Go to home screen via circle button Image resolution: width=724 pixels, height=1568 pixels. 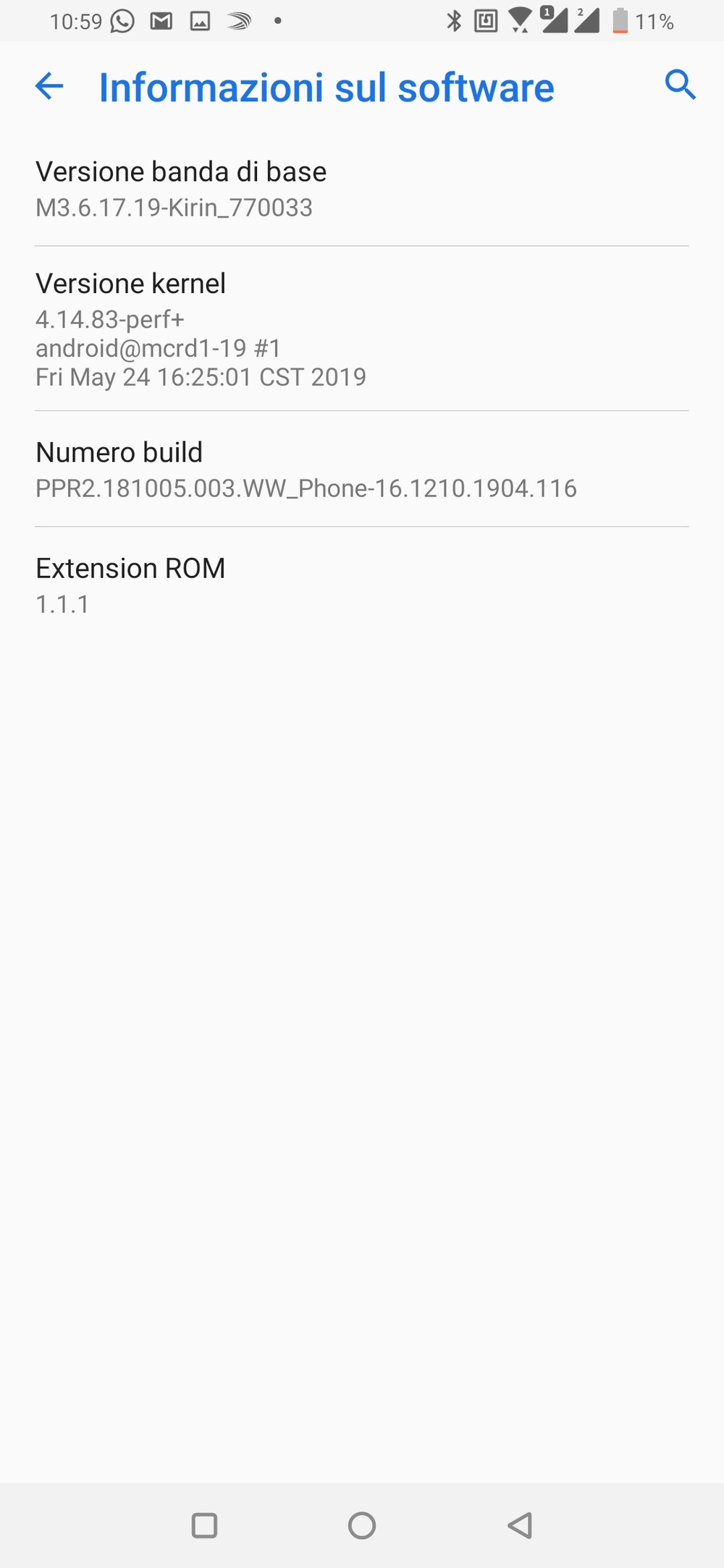tap(362, 1525)
